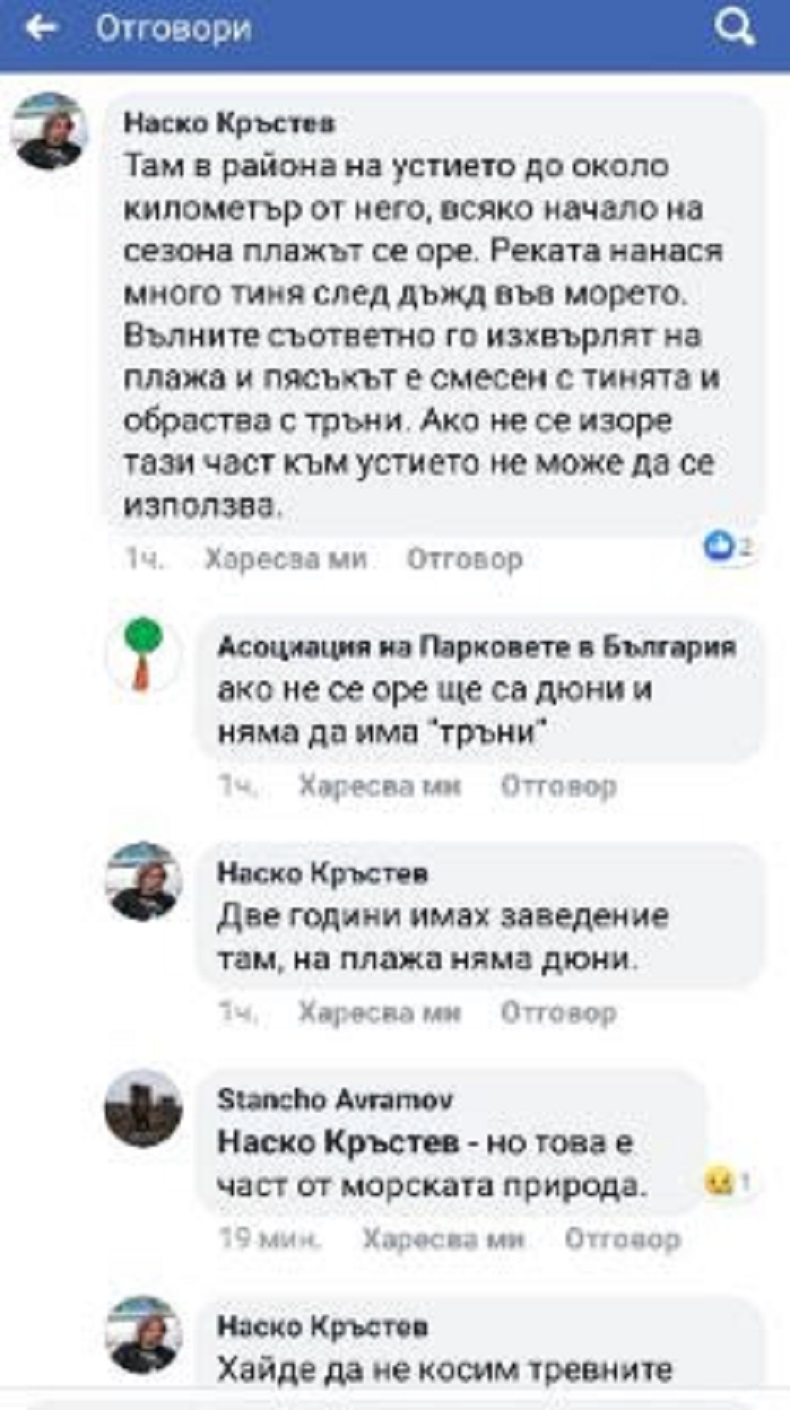Reply to Асоциация на Парковете's comment
The image size is (790, 1410).
pos(558,786)
